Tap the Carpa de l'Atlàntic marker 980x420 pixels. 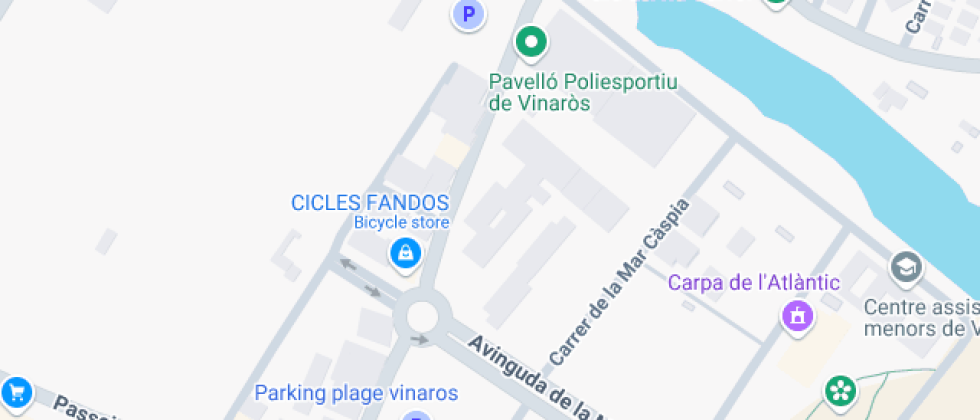click(x=797, y=316)
